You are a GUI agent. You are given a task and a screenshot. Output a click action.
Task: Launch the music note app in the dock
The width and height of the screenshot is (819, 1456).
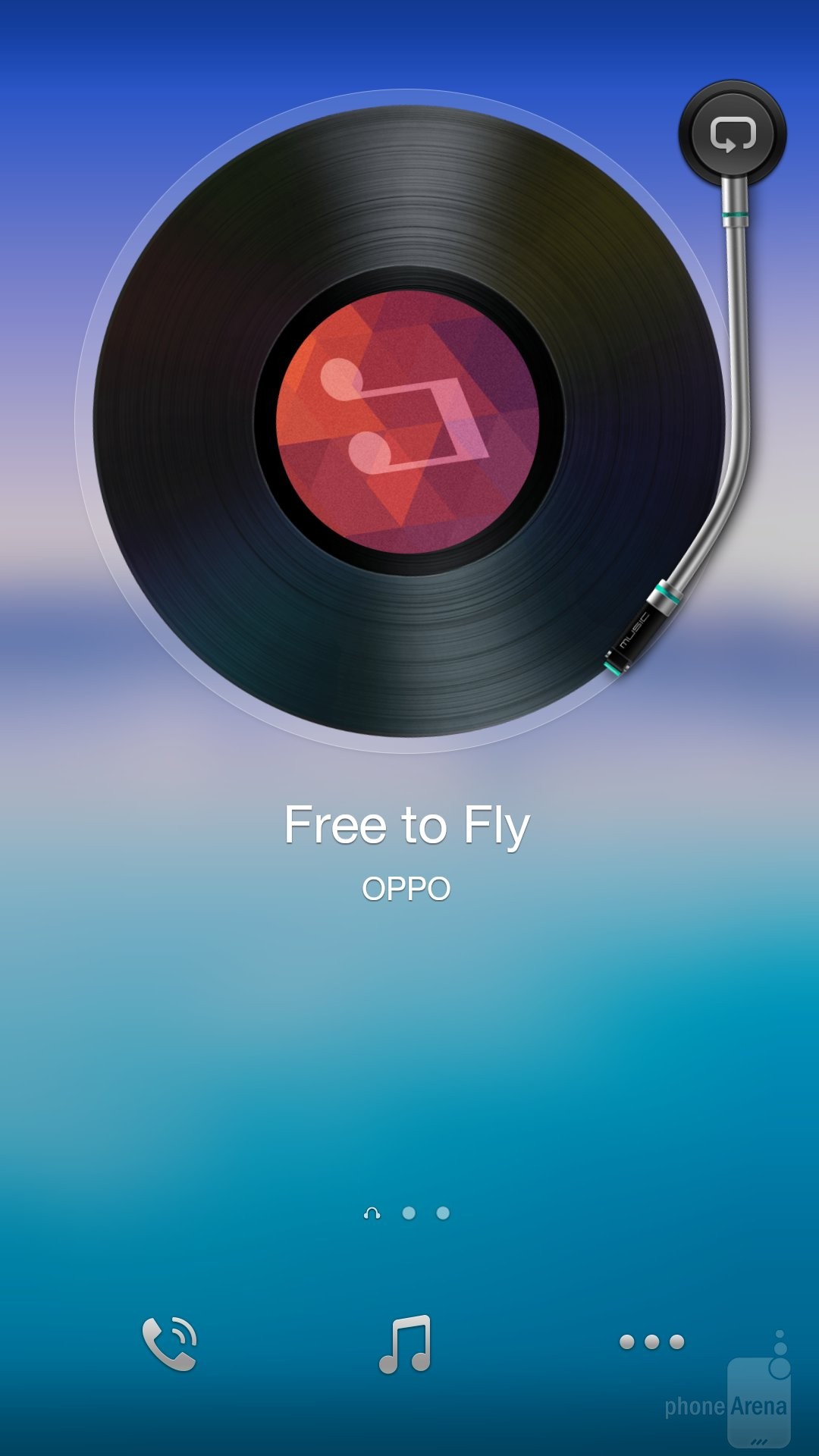[406, 1344]
